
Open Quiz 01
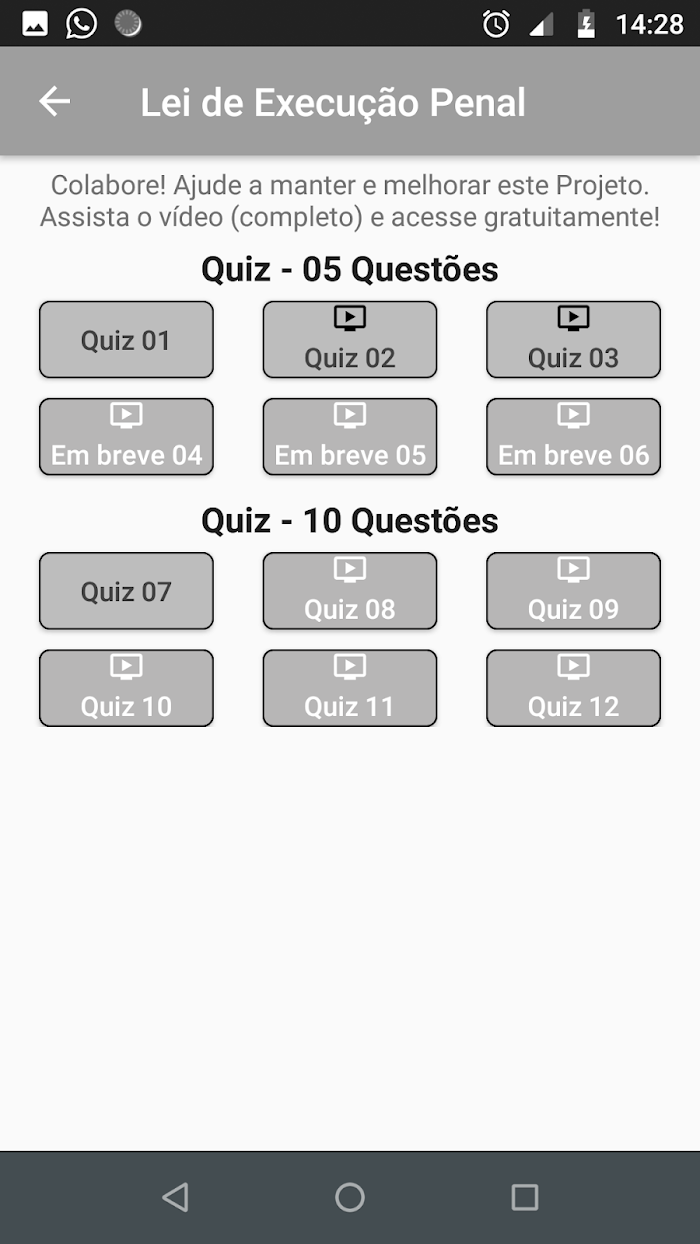(x=126, y=340)
